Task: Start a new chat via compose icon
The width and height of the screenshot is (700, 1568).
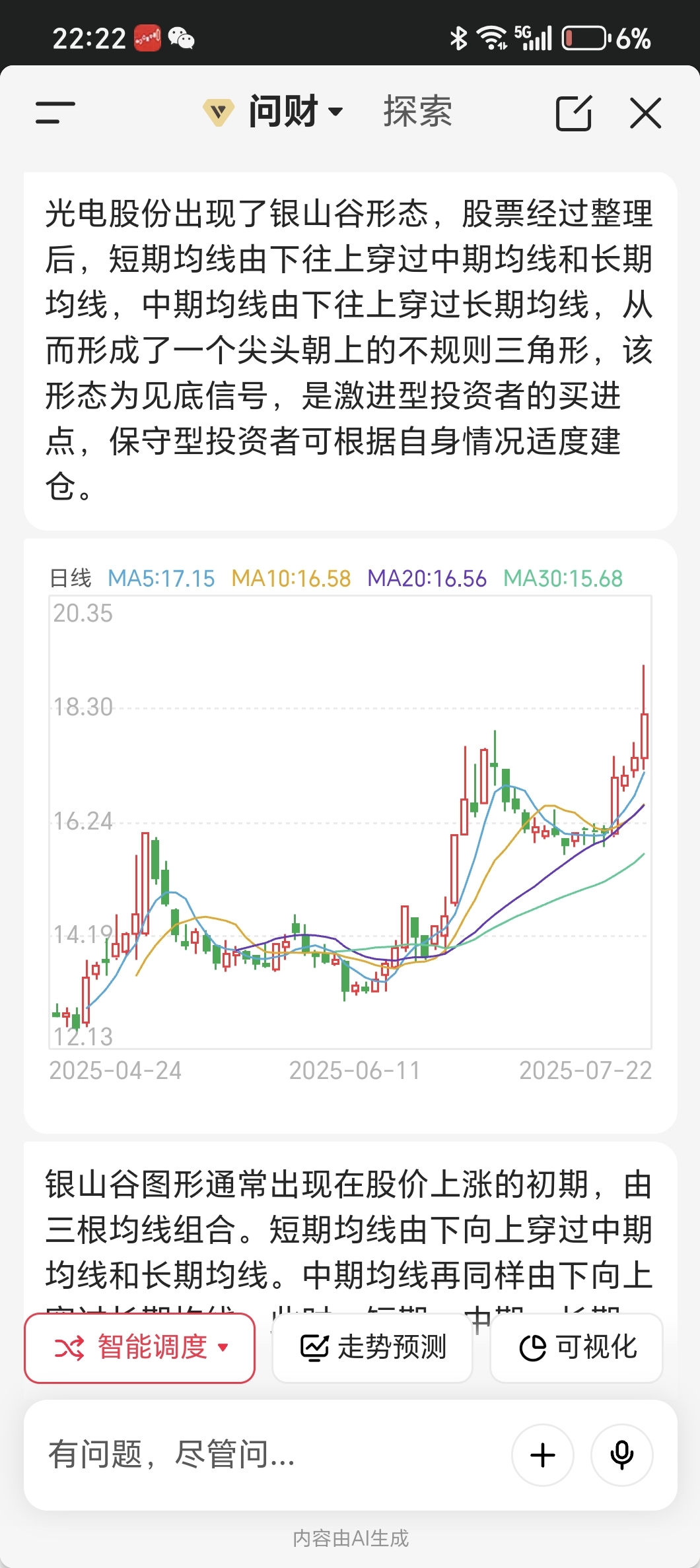Action: click(573, 113)
